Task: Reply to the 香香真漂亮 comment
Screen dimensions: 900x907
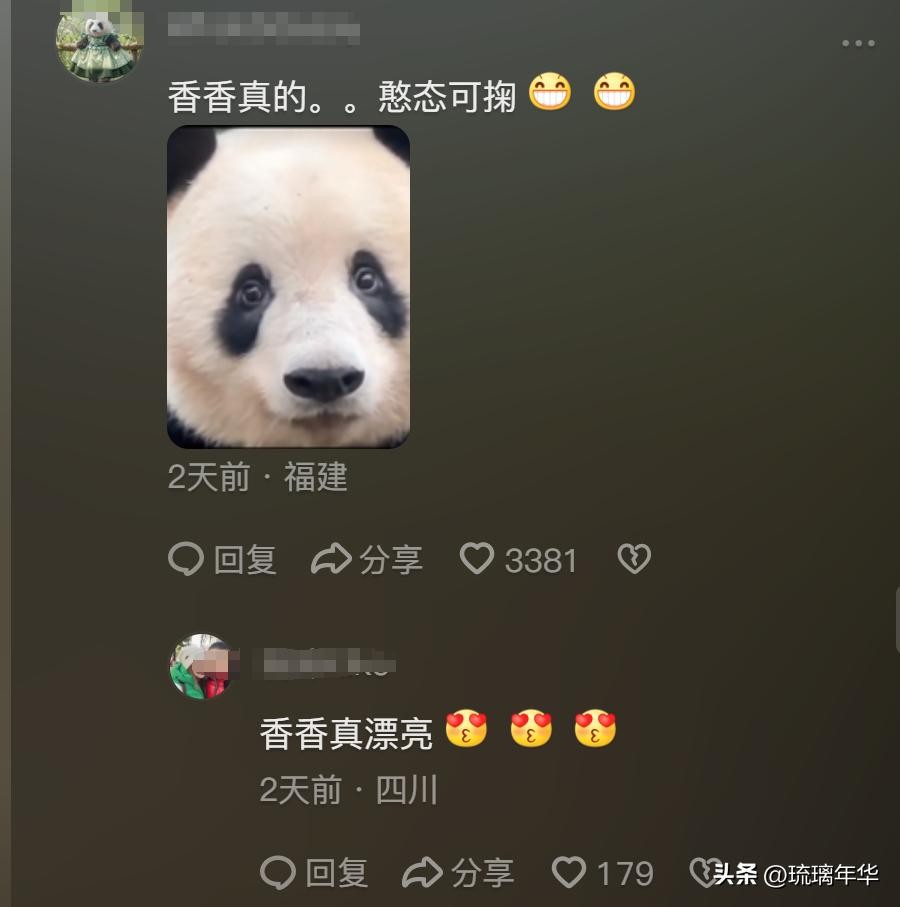Action: 314,873
